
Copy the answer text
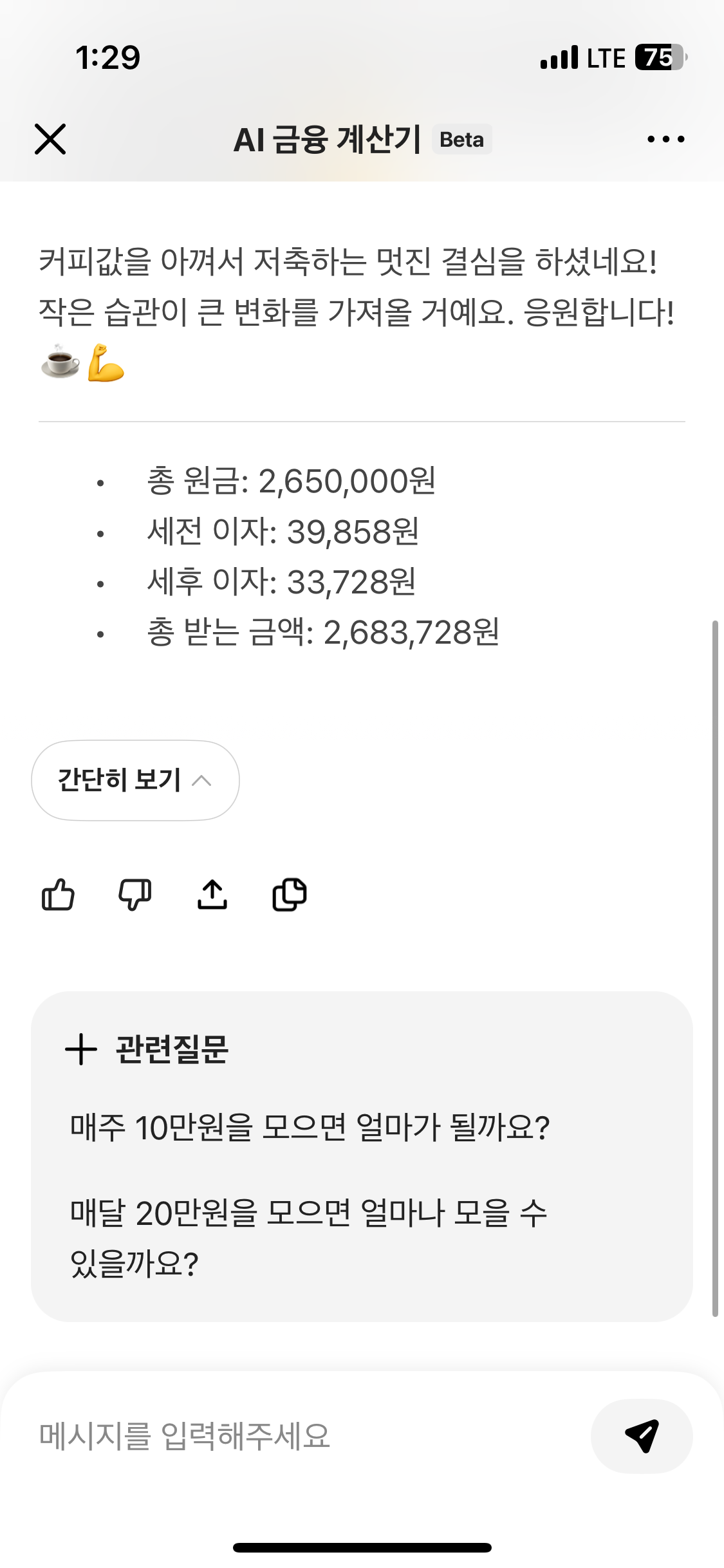(x=290, y=895)
